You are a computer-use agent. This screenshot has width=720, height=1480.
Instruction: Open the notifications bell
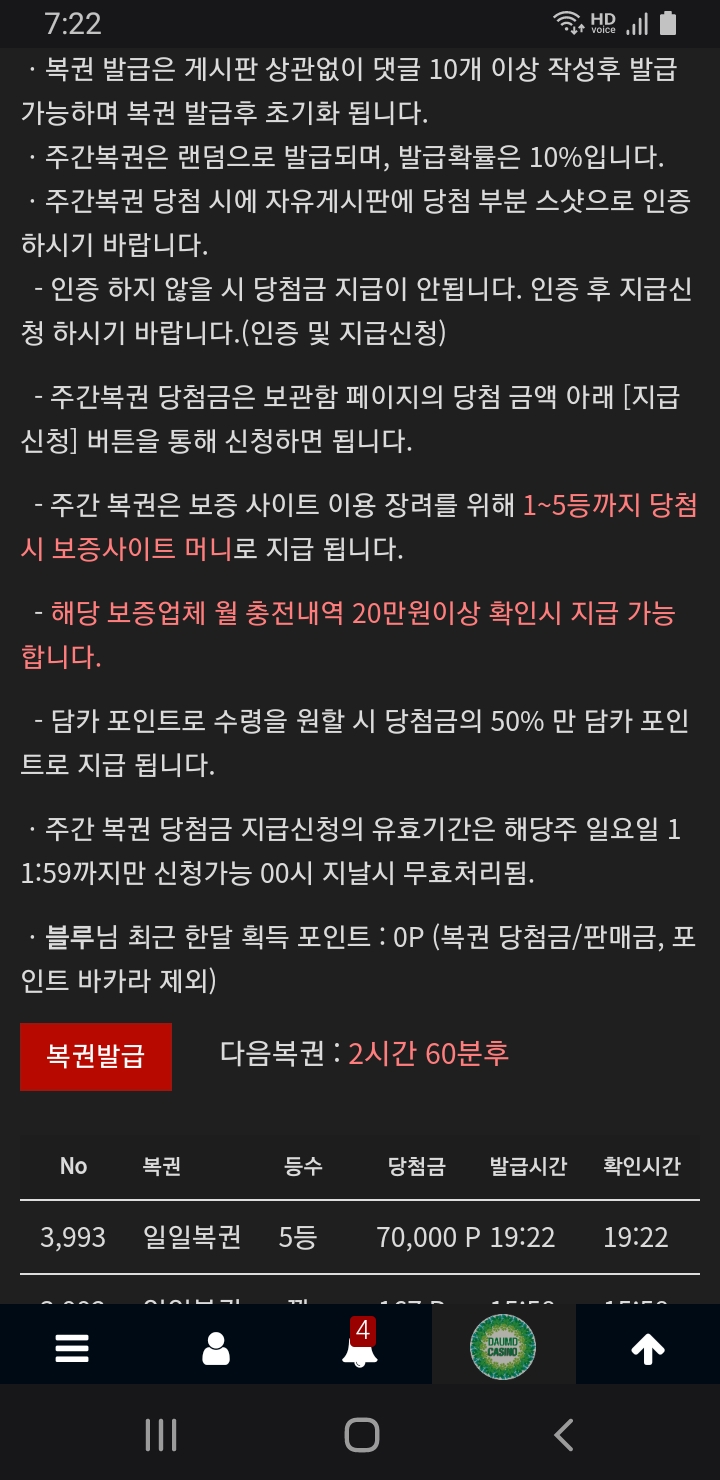[360, 1348]
